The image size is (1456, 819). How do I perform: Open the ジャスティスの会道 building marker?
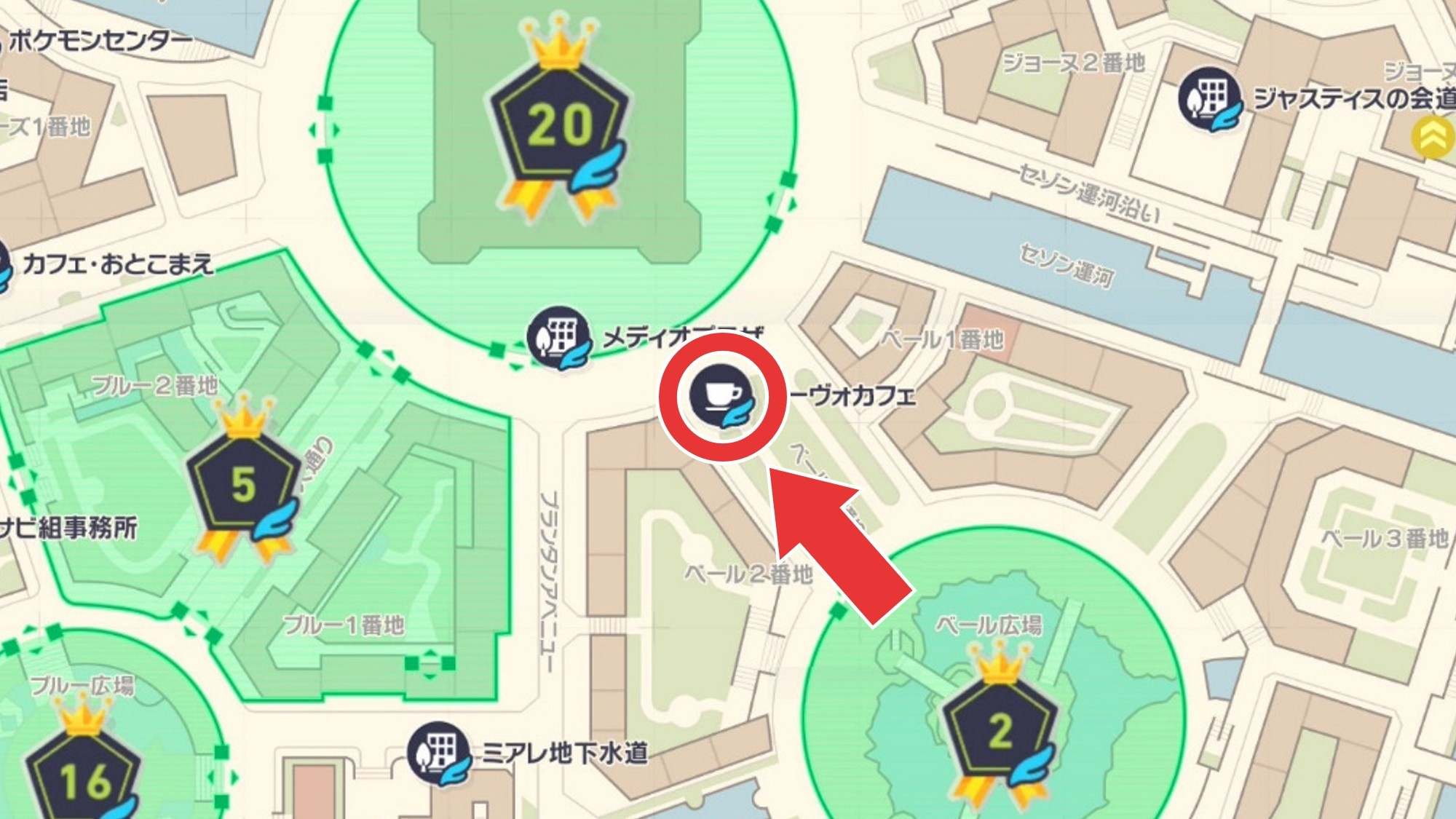click(x=1209, y=98)
